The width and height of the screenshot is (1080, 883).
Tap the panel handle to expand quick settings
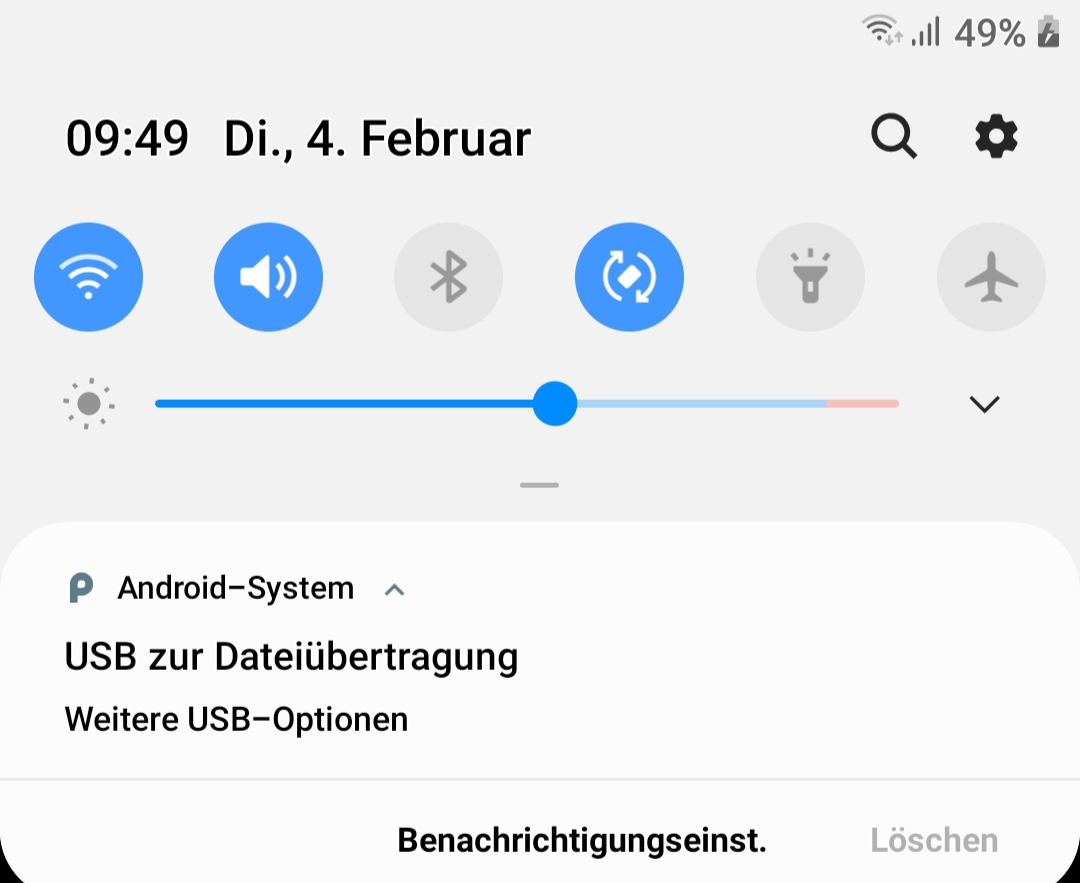click(x=539, y=486)
